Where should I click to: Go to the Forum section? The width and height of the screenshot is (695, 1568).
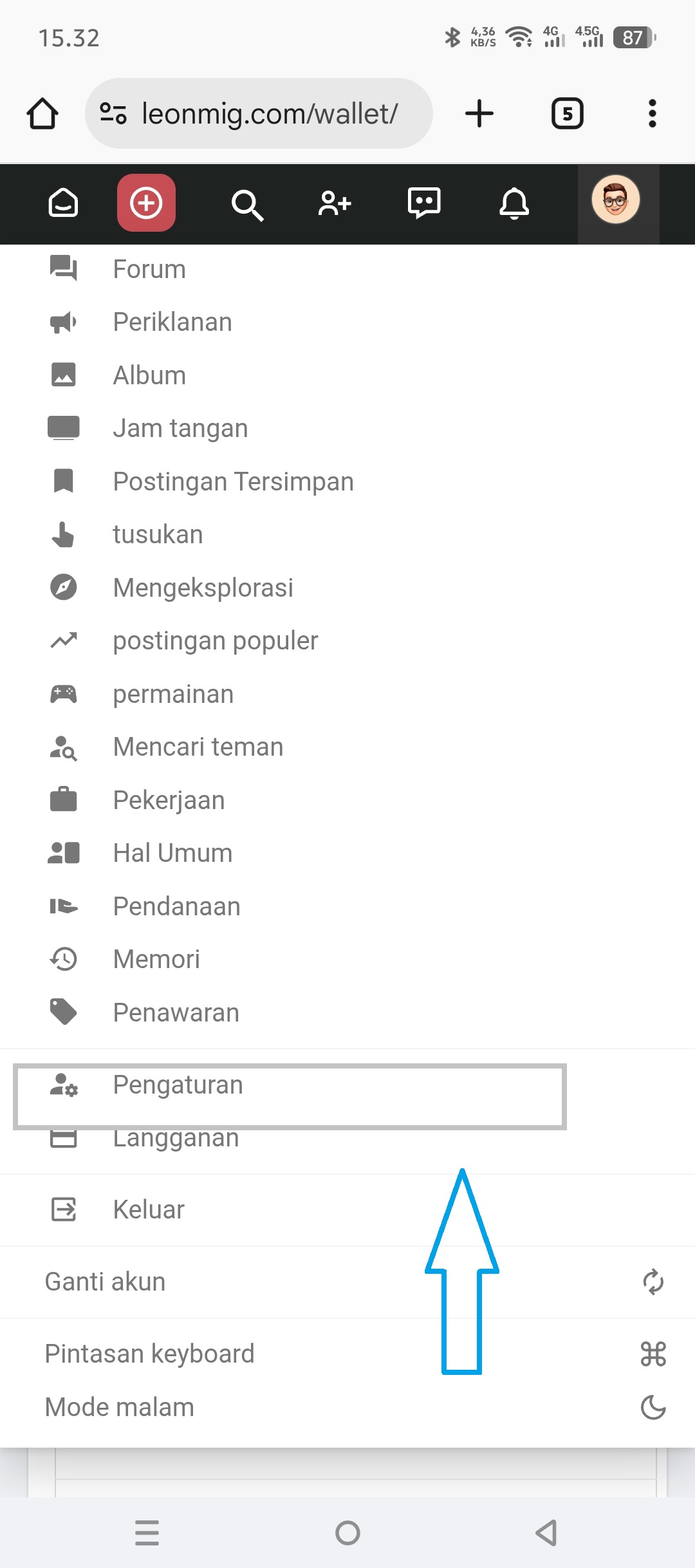(149, 269)
